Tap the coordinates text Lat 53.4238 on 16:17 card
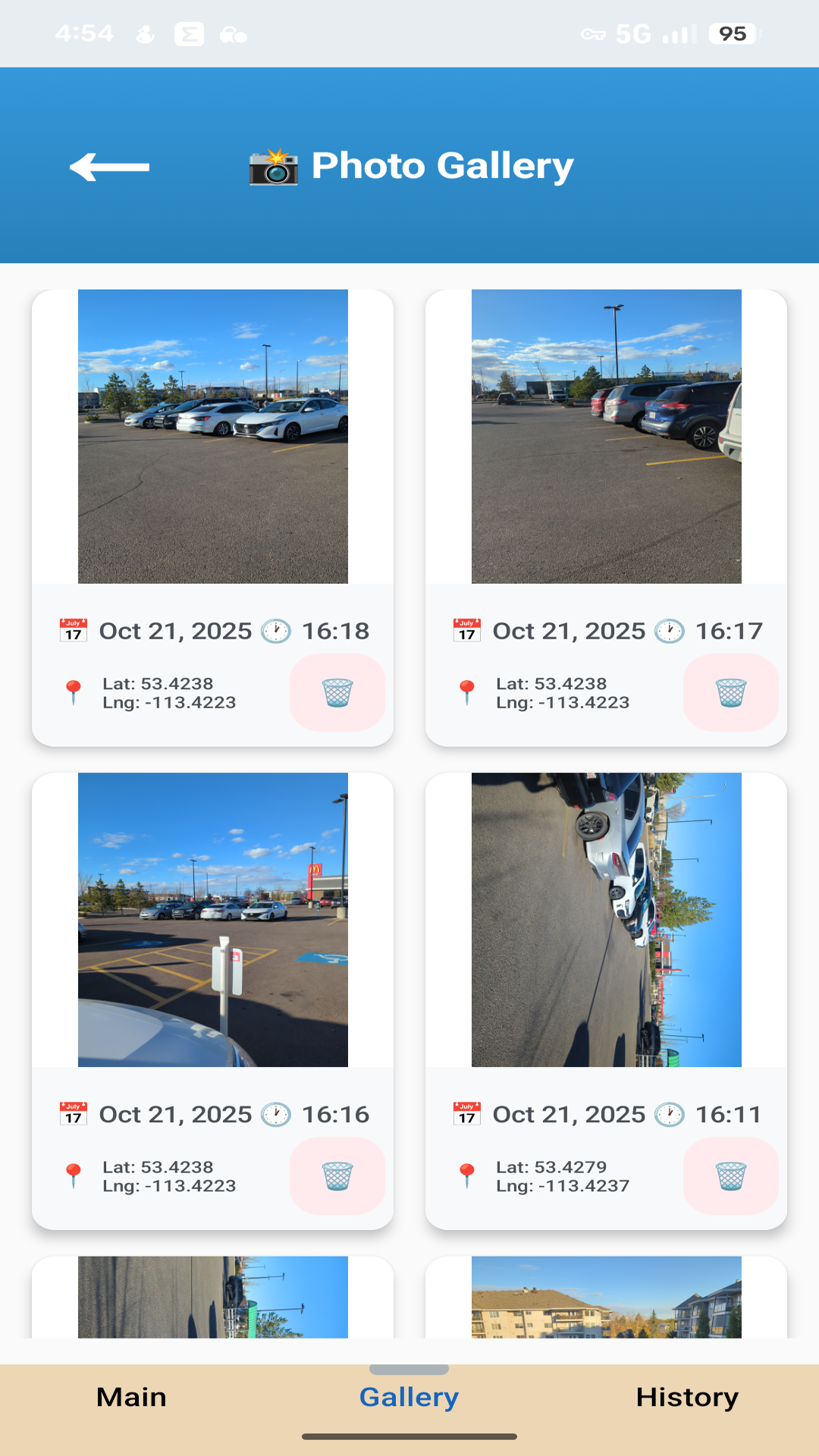This screenshot has height=1456, width=819. pyautogui.click(x=561, y=692)
